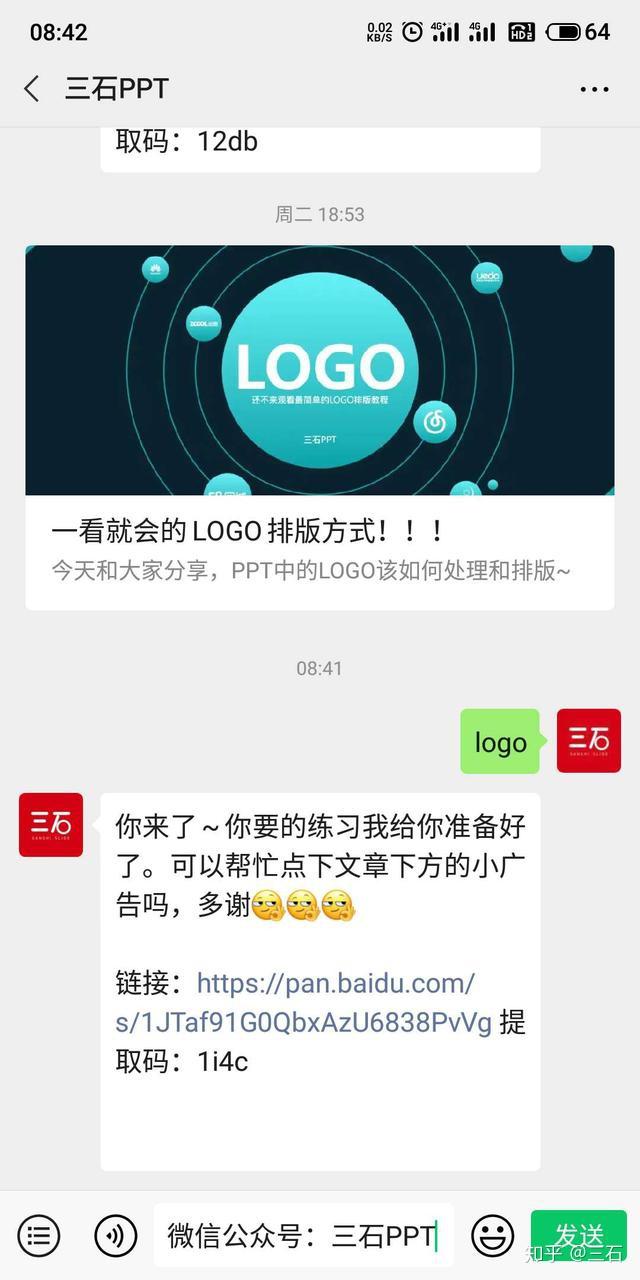
Task: Tap my own avatar beside the logo message
Action: point(588,741)
